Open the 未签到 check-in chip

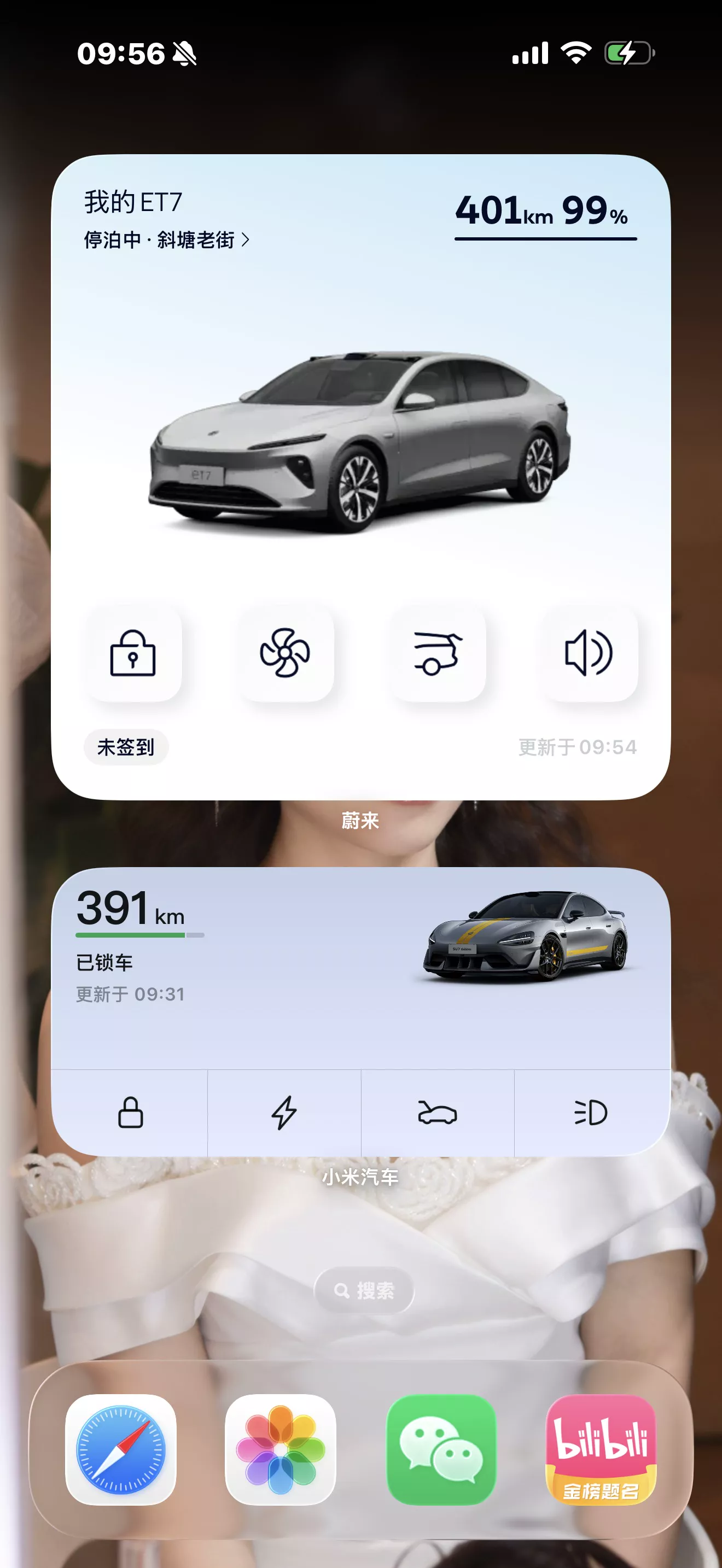coord(125,747)
